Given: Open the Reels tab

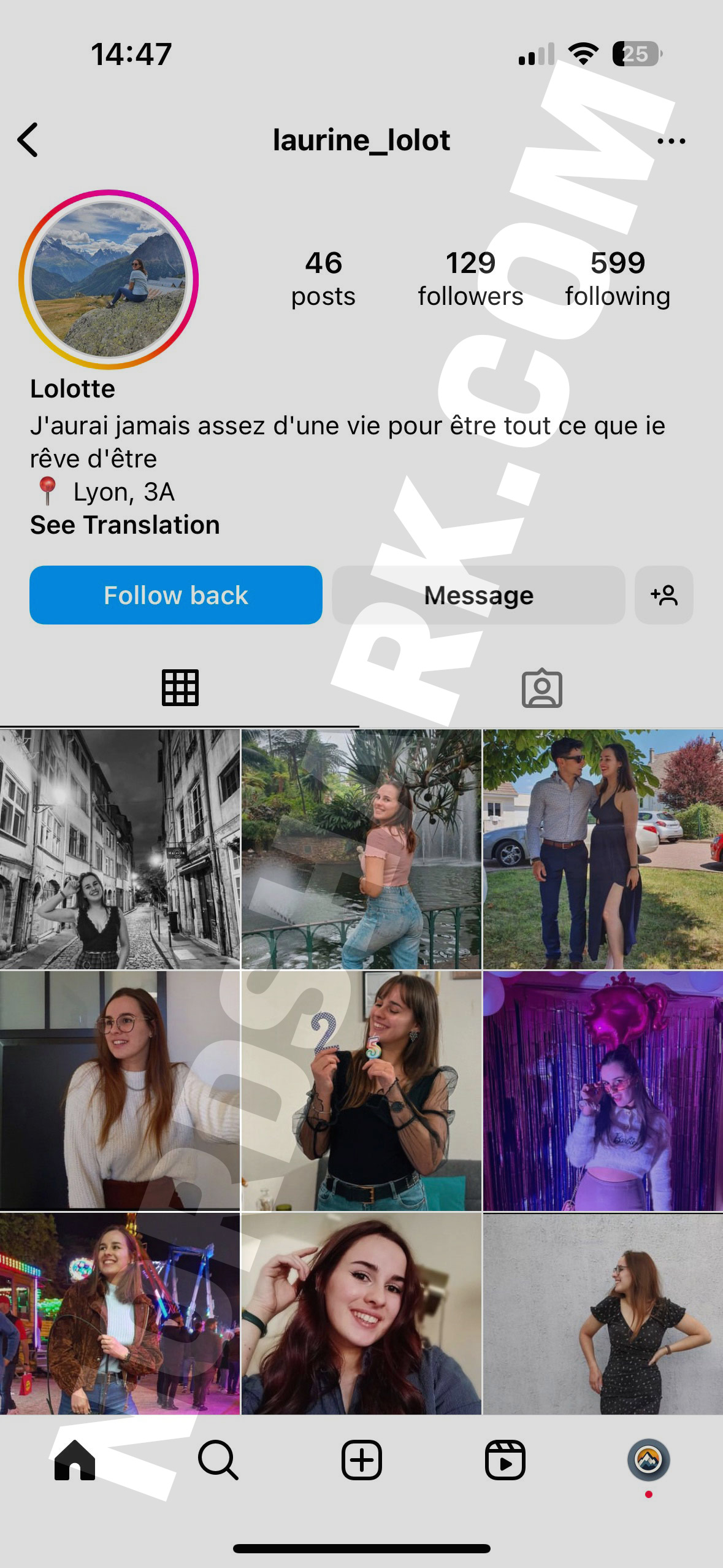Looking at the screenshot, I should 505,1461.
